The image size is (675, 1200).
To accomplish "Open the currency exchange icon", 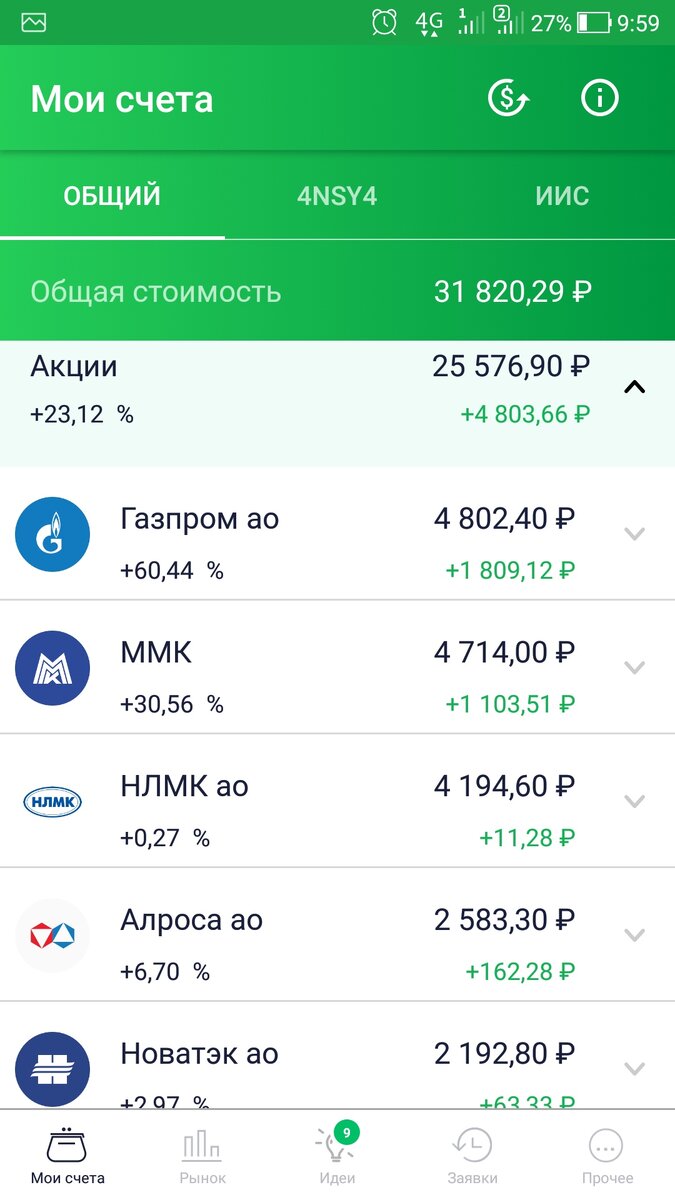I will 508,98.
